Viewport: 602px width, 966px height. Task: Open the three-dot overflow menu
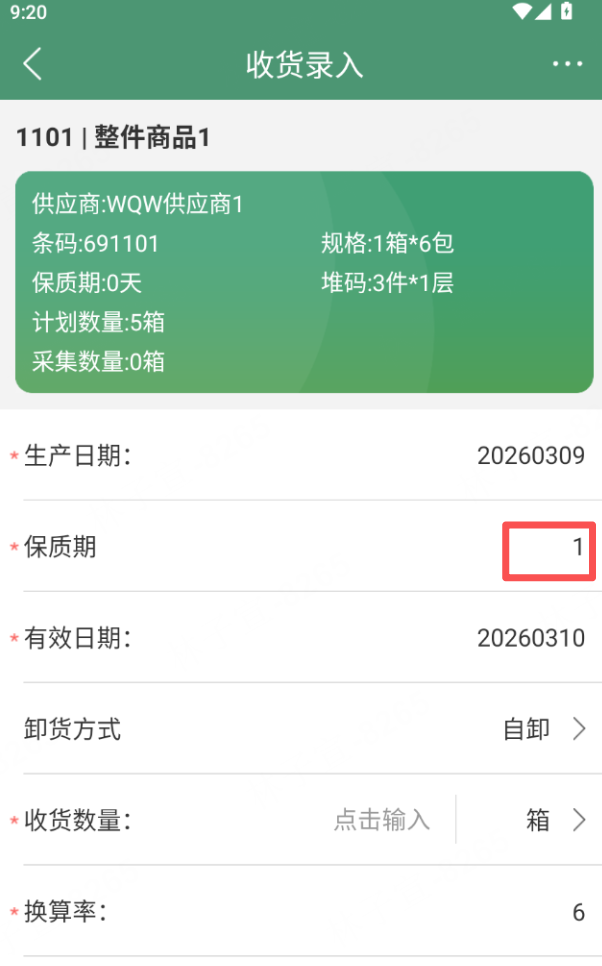tap(567, 64)
